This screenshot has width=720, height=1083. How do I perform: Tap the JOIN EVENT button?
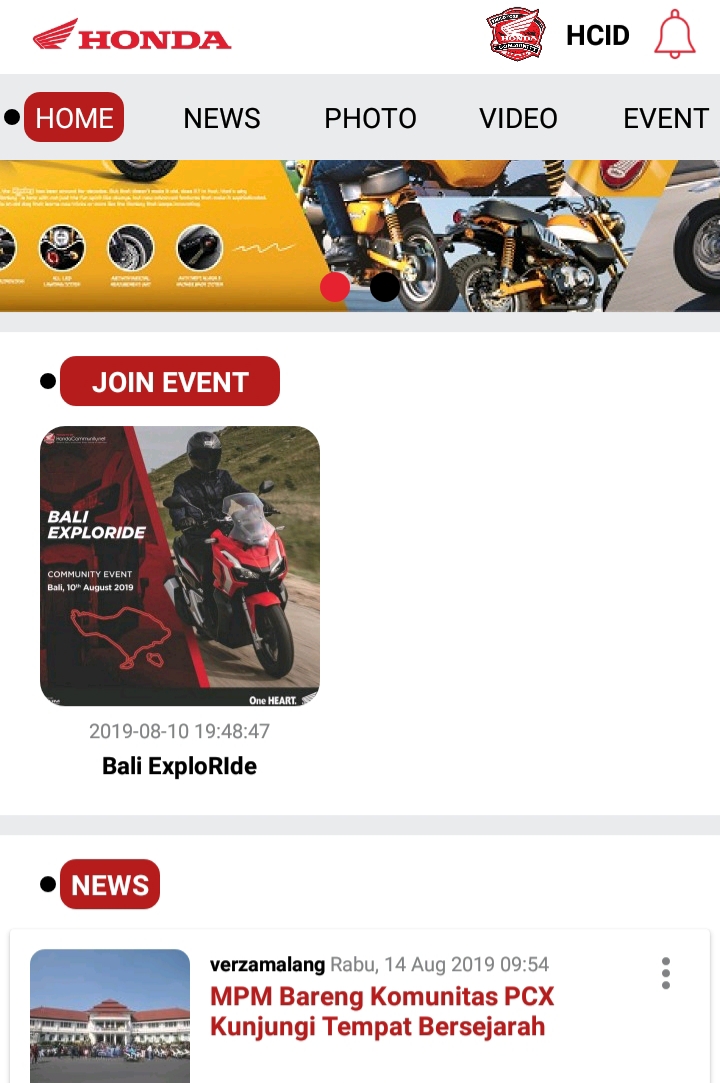[170, 382]
